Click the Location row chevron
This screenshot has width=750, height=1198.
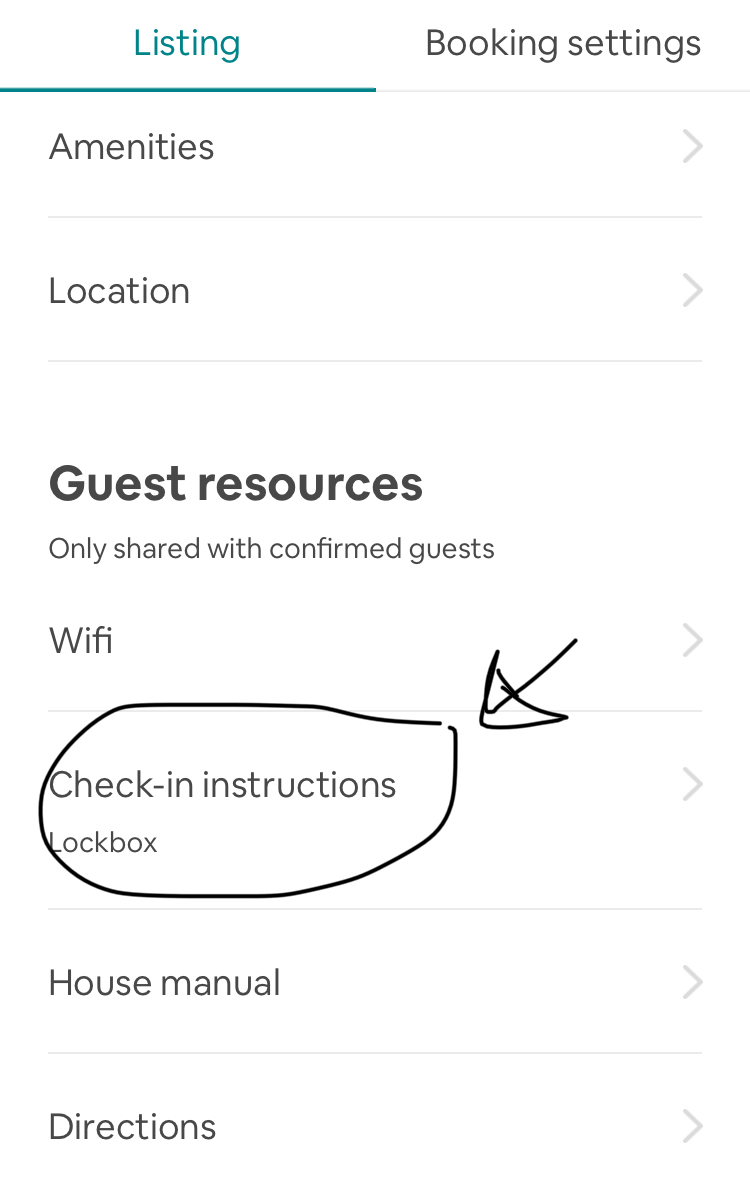point(692,290)
